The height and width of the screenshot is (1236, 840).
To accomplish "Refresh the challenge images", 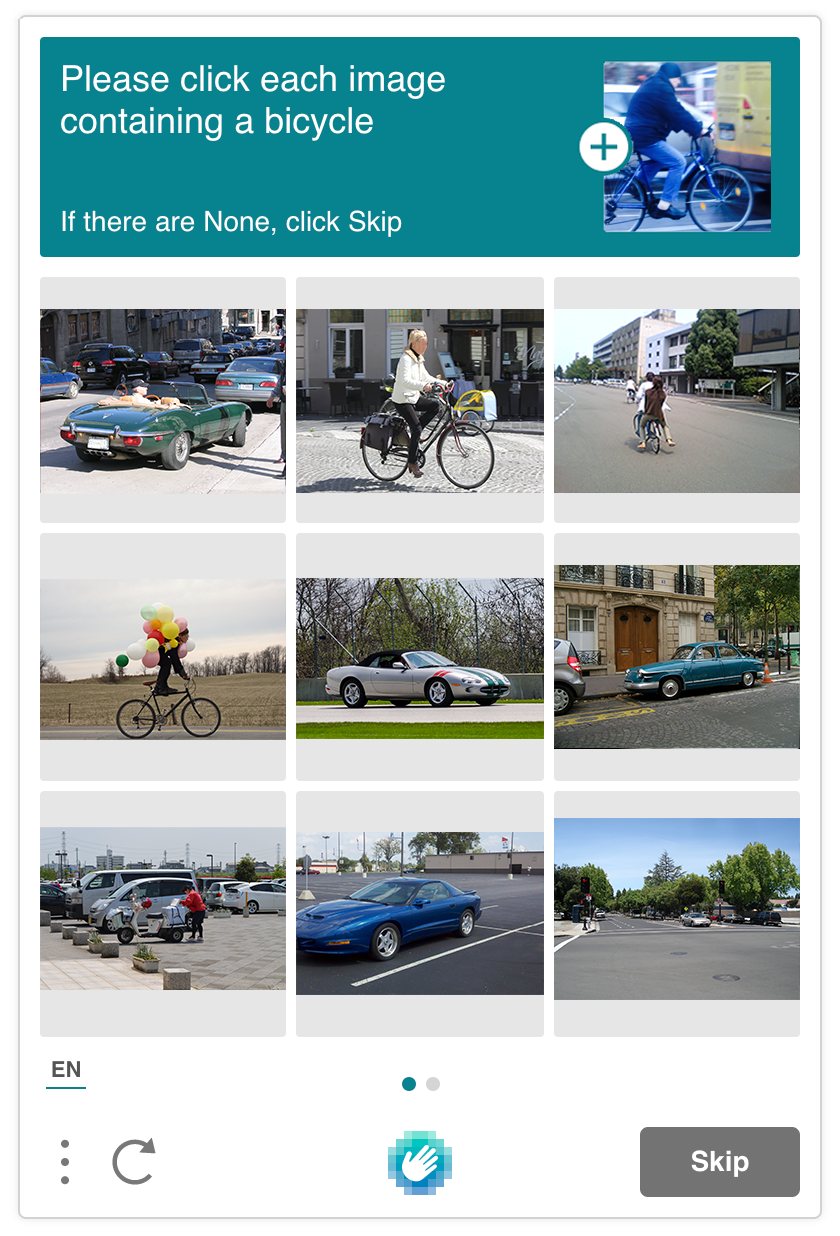I will [134, 1161].
